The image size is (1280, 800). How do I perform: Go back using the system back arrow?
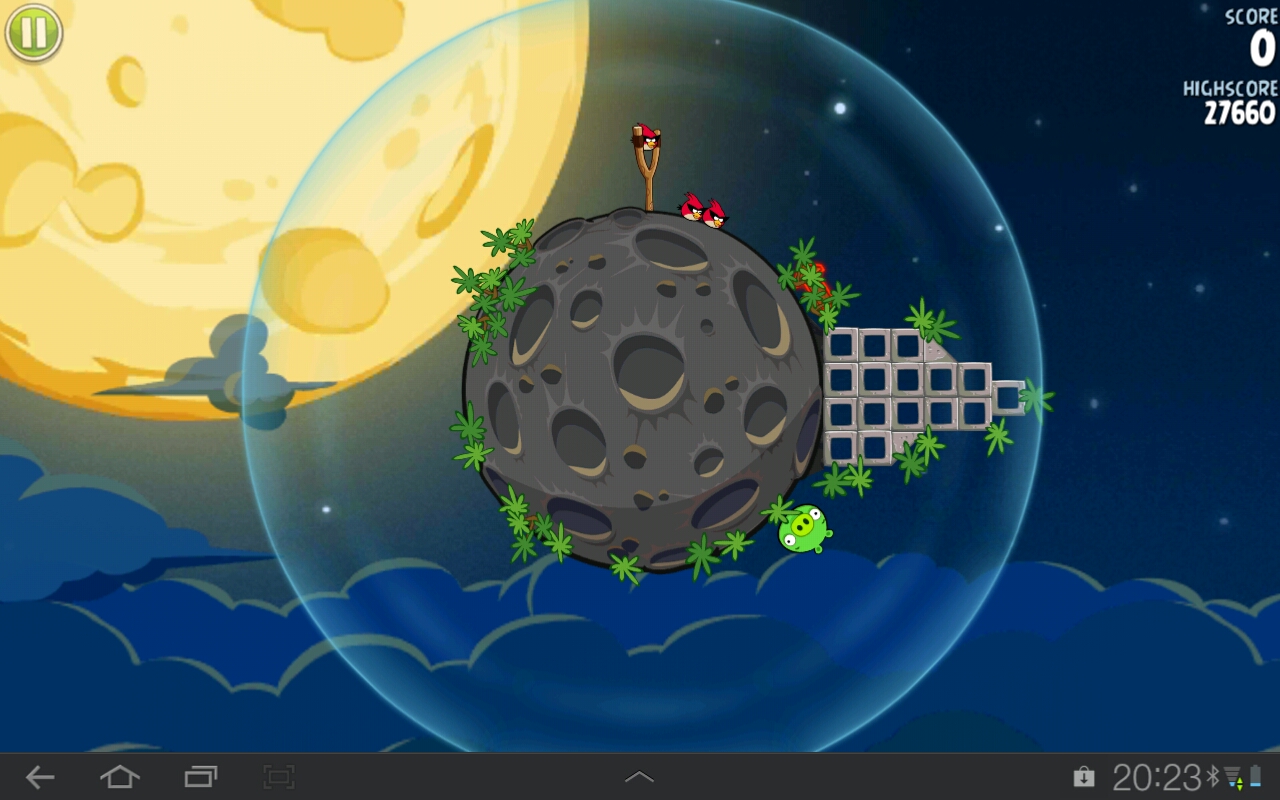(x=40, y=777)
